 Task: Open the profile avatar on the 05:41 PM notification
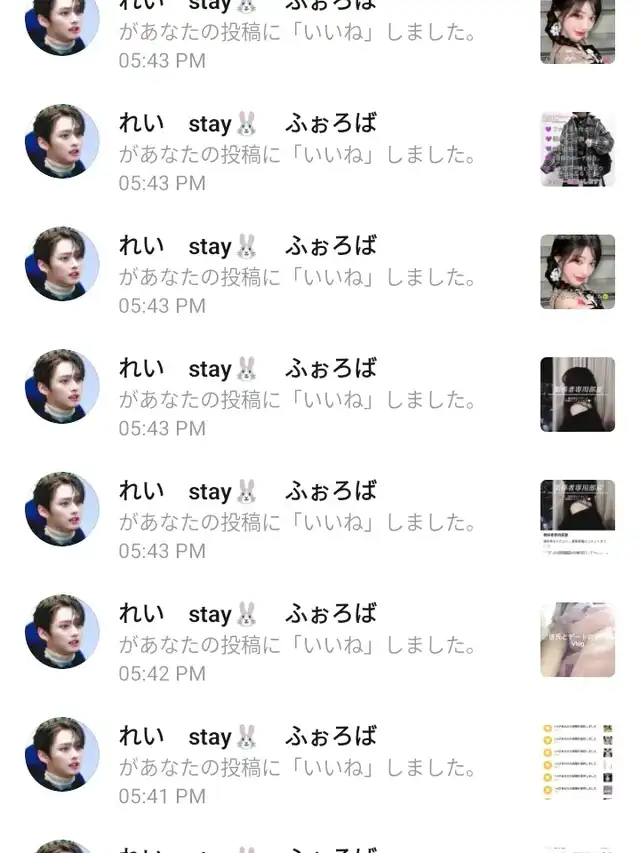[x=62, y=754]
